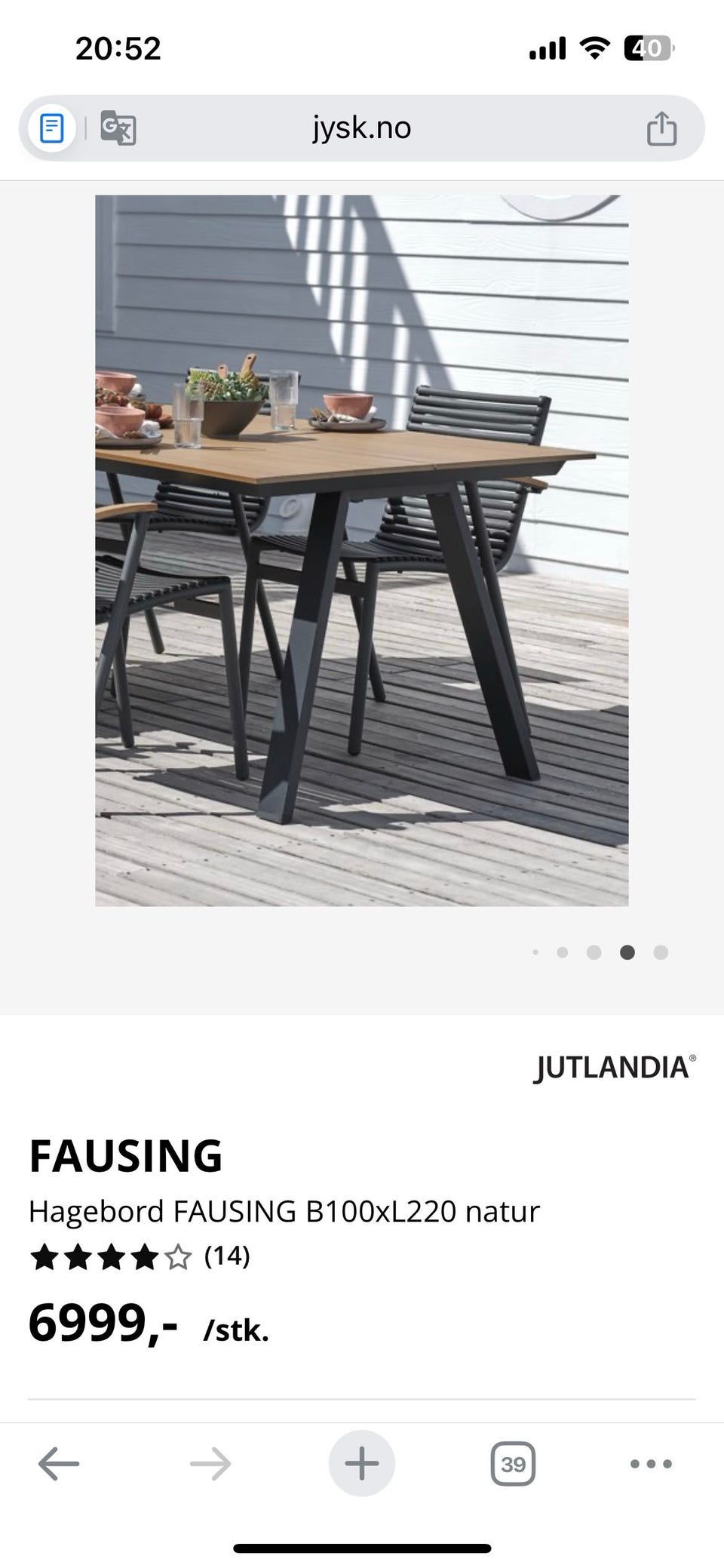Viewport: 724px width, 1568px height.
Task: Tap the product photo of the table
Action: [x=360, y=551]
